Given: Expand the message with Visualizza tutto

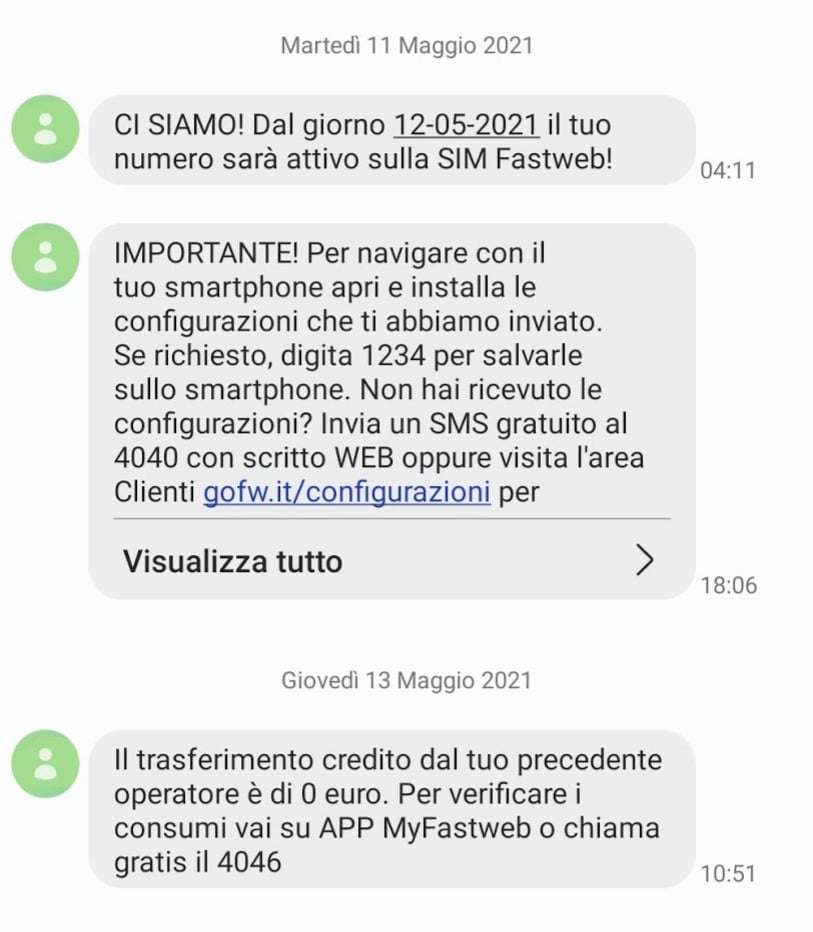Looking at the screenshot, I should pyautogui.click(x=390, y=561).
